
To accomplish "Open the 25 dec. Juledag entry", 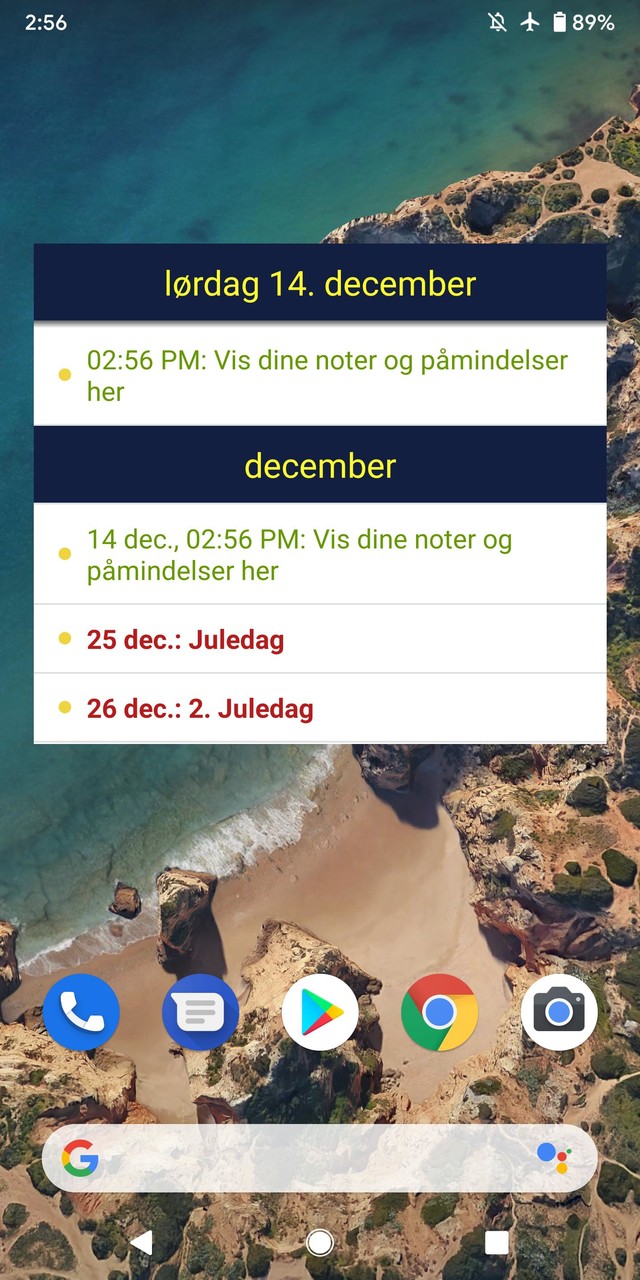I will tap(320, 639).
